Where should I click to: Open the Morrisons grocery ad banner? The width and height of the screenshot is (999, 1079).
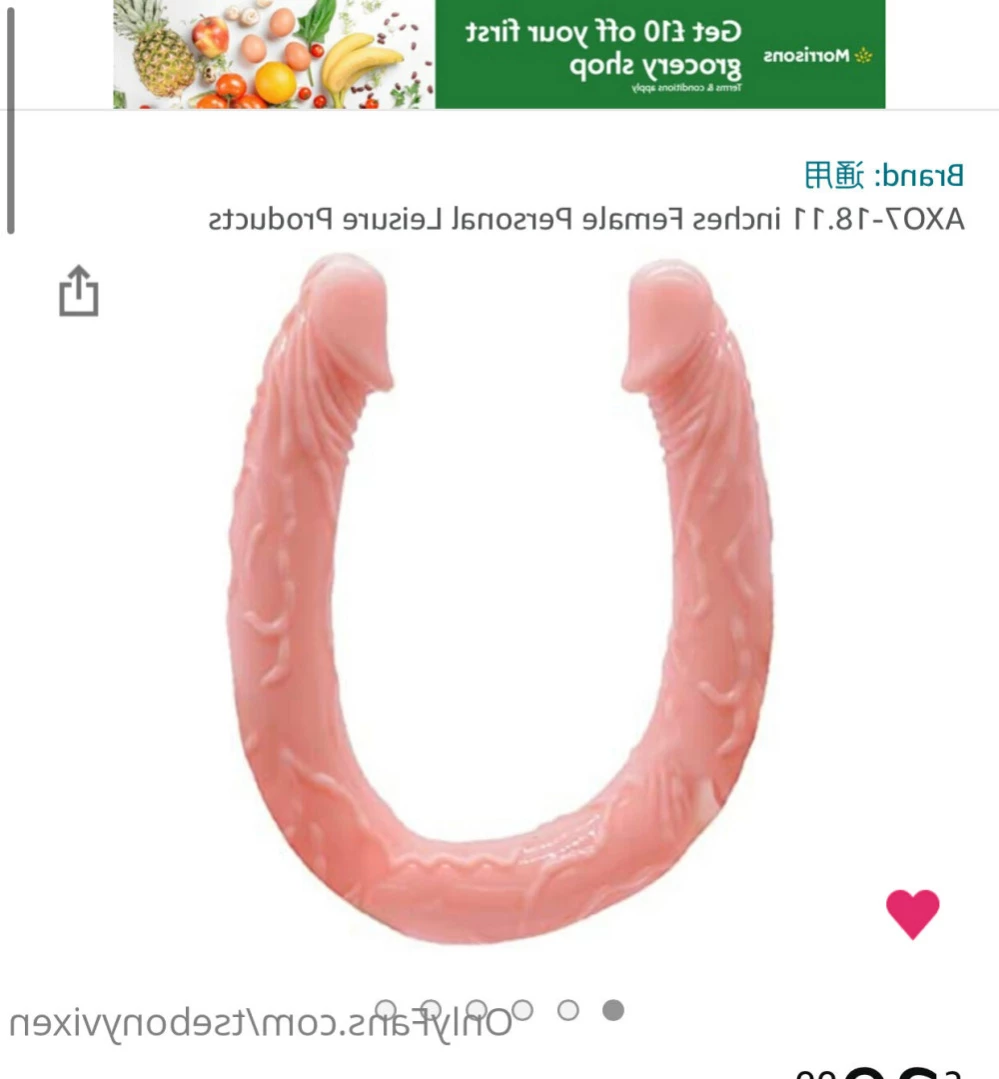(499, 54)
